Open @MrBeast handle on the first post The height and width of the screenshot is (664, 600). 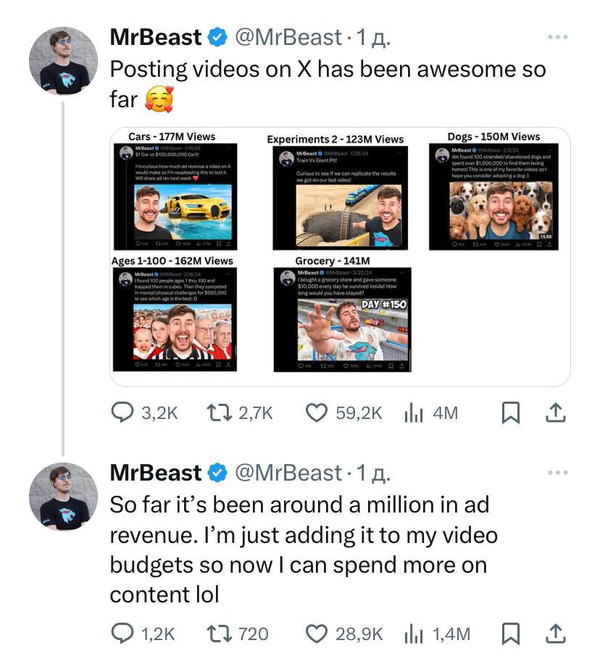[287, 38]
